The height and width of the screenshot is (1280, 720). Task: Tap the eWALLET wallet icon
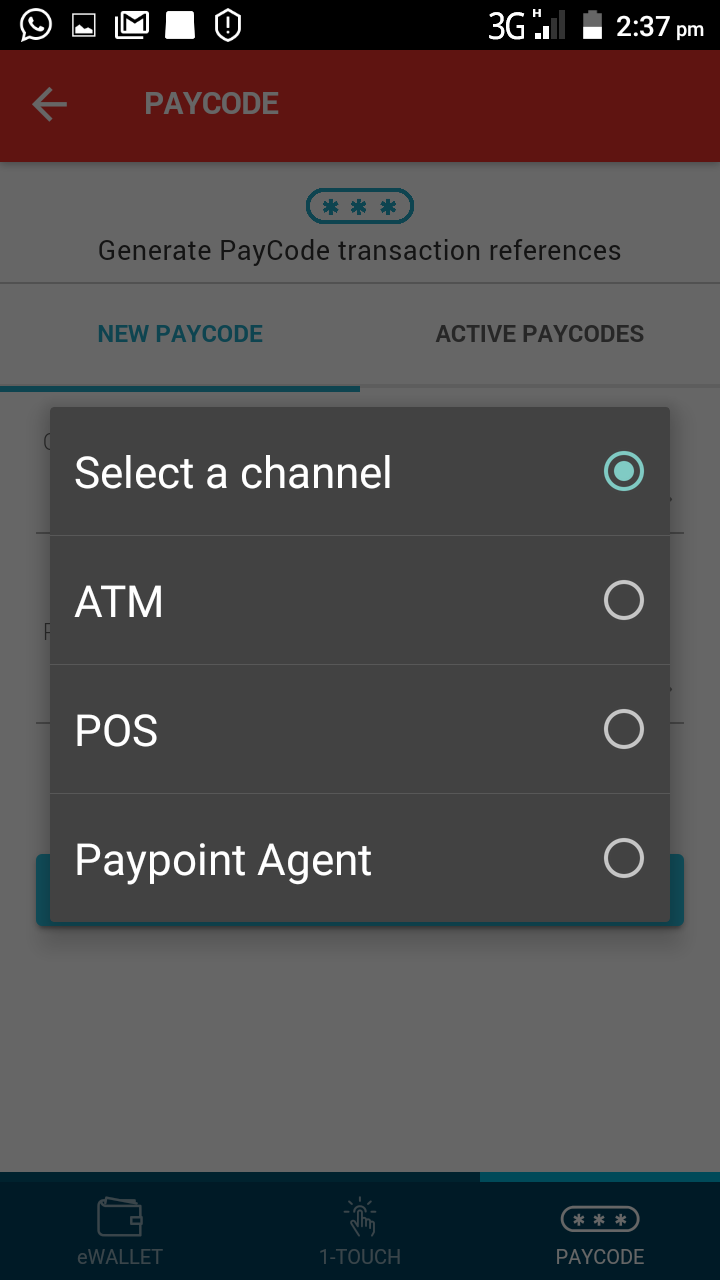pos(120,1215)
